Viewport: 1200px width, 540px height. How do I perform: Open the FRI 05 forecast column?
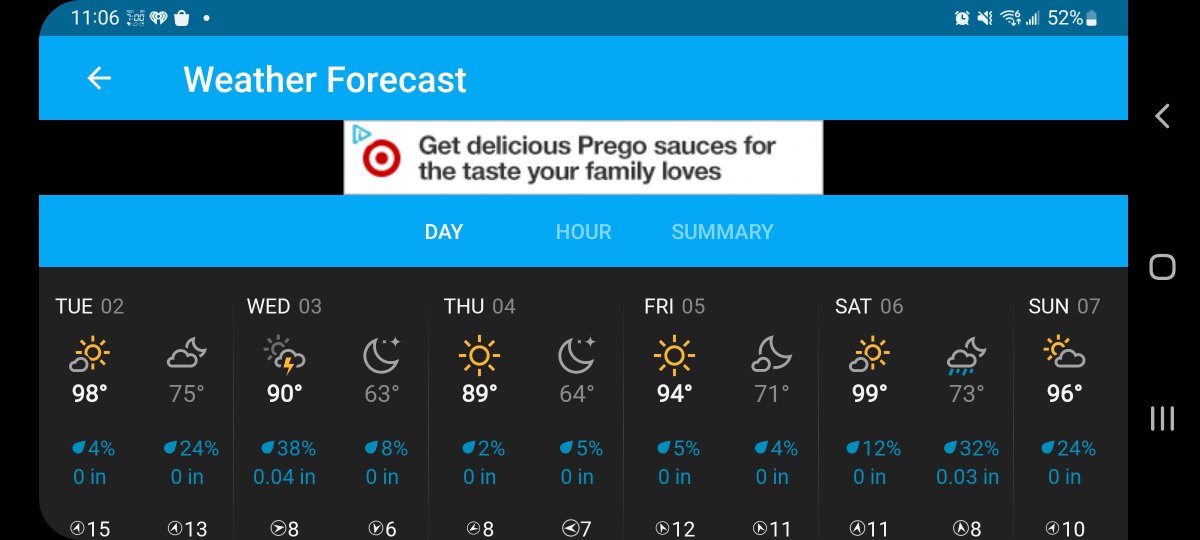pos(722,400)
